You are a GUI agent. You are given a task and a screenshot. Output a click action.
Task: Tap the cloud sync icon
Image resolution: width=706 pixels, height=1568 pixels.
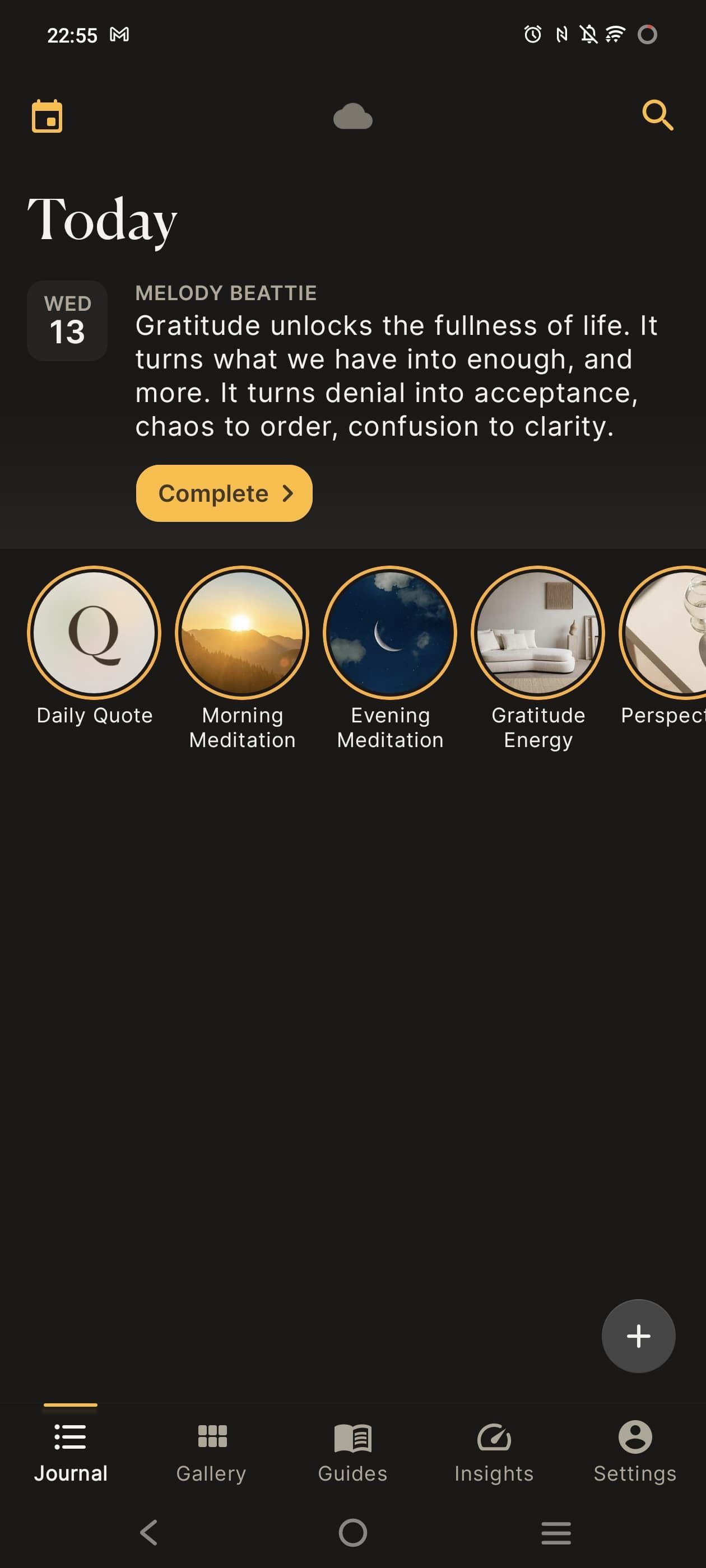click(352, 116)
